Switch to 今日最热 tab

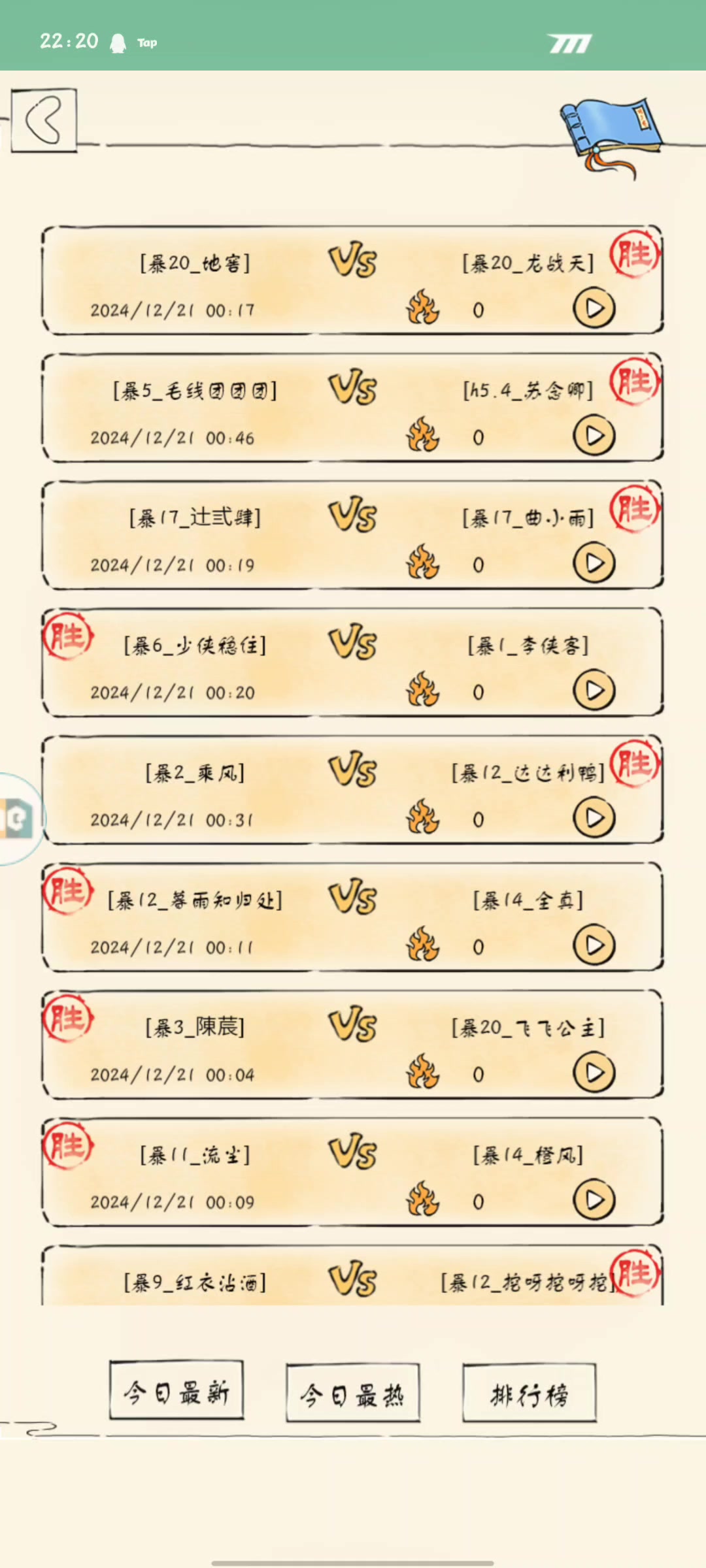(x=352, y=1395)
